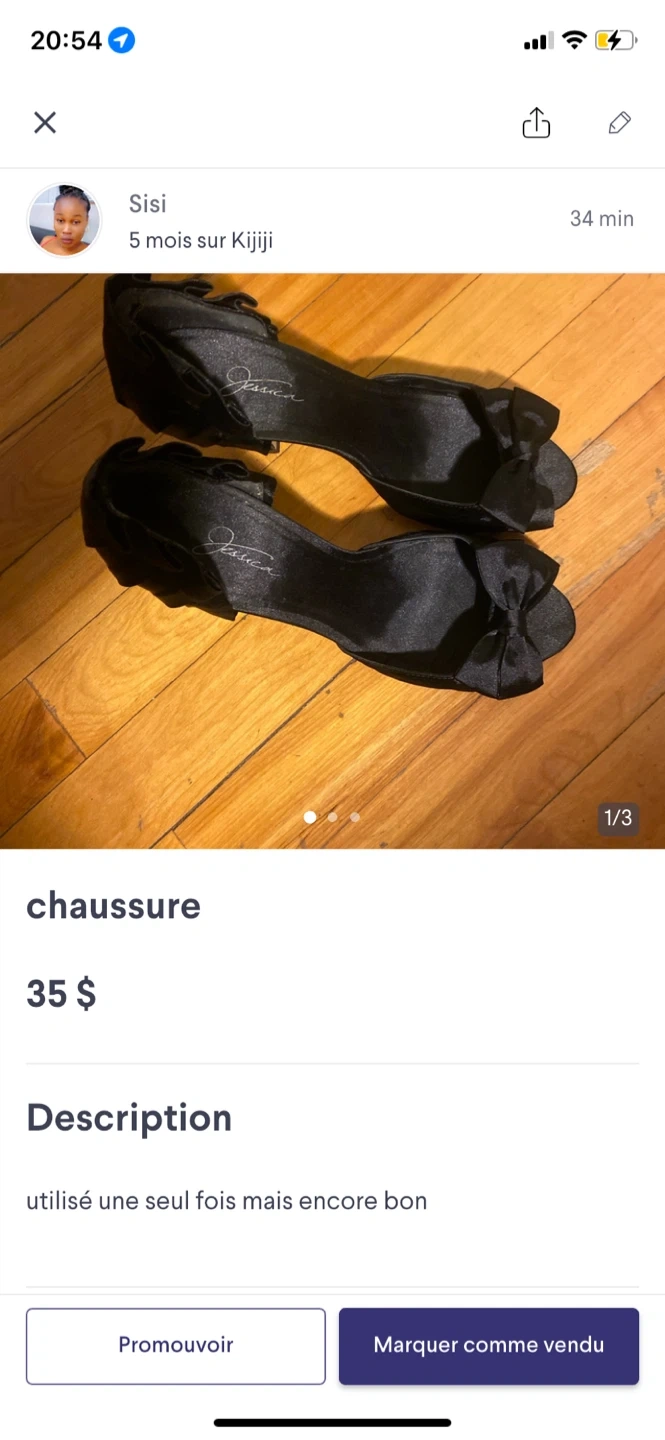This screenshot has height=1440, width=665.
Task: Close the chaussure listing
Action: [45, 123]
